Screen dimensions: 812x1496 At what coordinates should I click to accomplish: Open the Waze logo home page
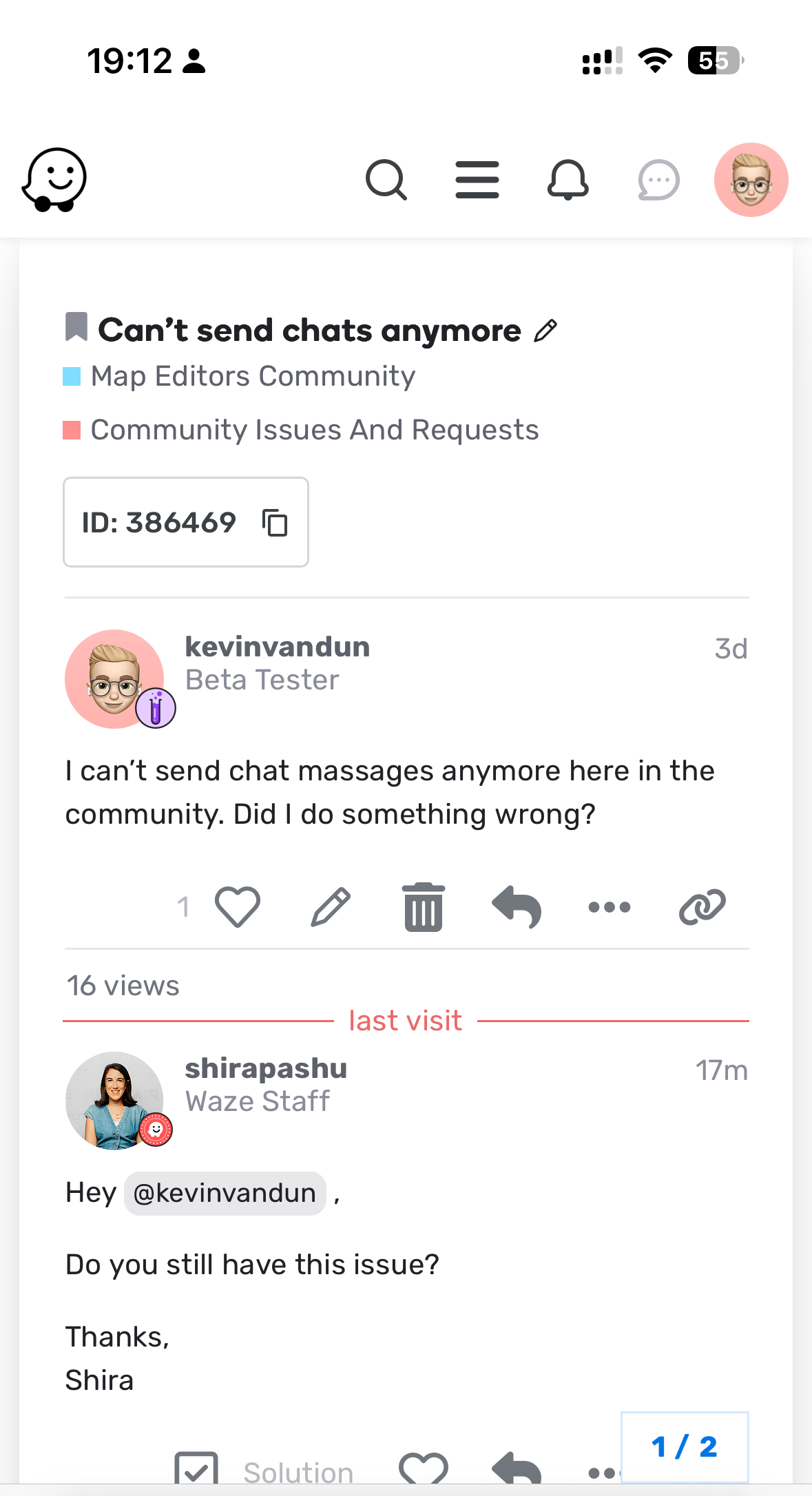click(x=54, y=180)
